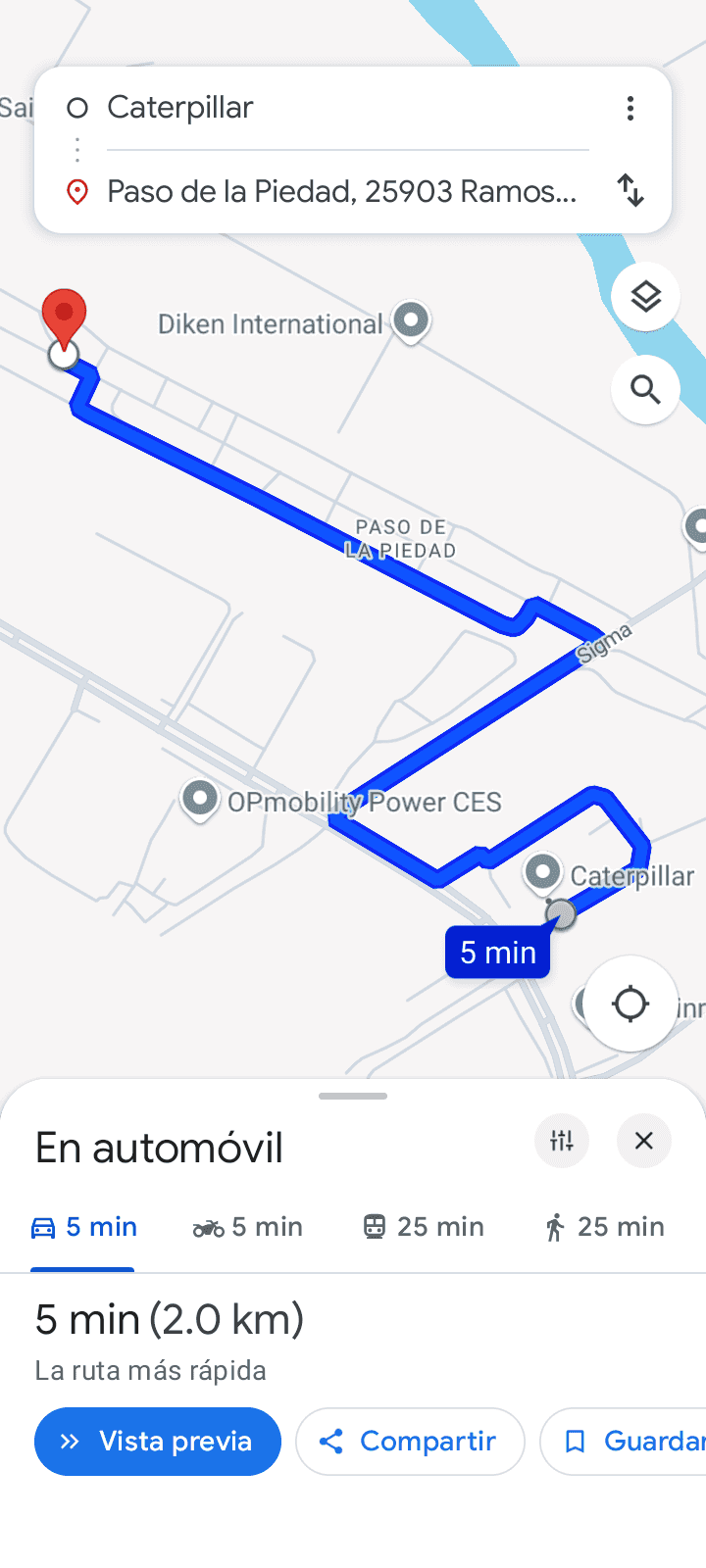Edit the Caterpillar starting point field
Screen dimensions: 706x1568
coord(343,108)
